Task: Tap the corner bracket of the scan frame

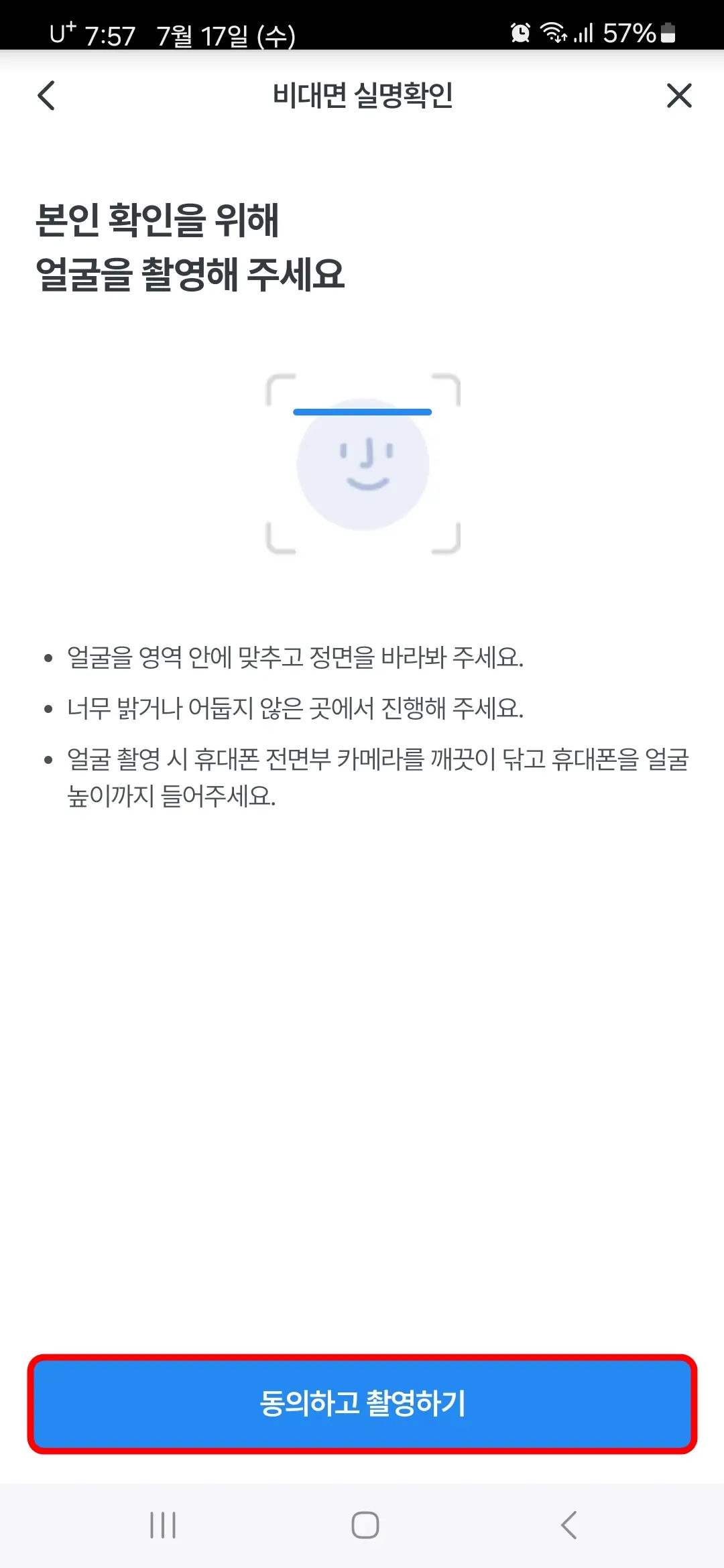Action: pyautogui.click(x=278, y=387)
